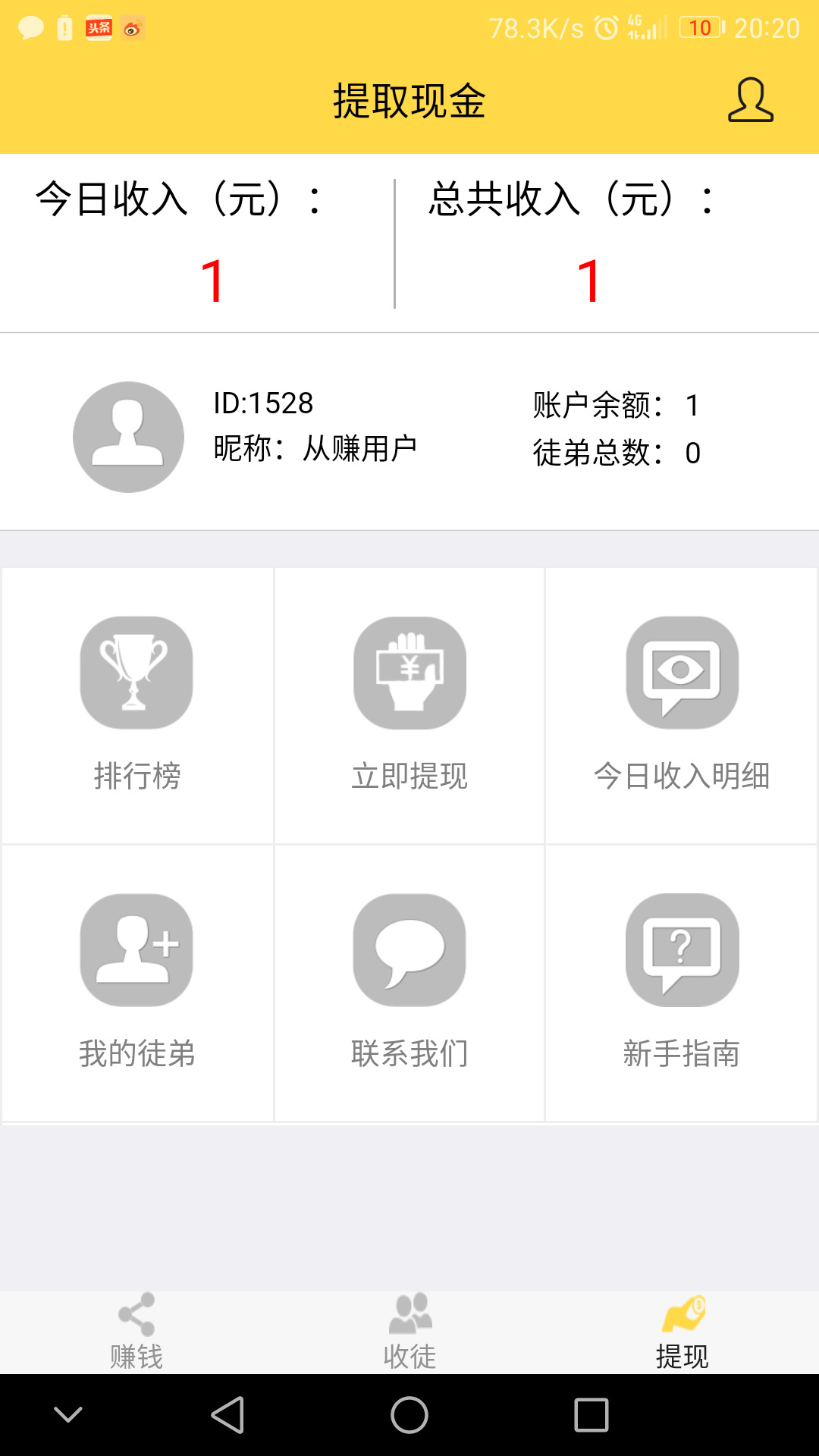Viewport: 819px width, 1456px height.
Task: Tap 联系我们 to contact support
Action: (x=409, y=983)
